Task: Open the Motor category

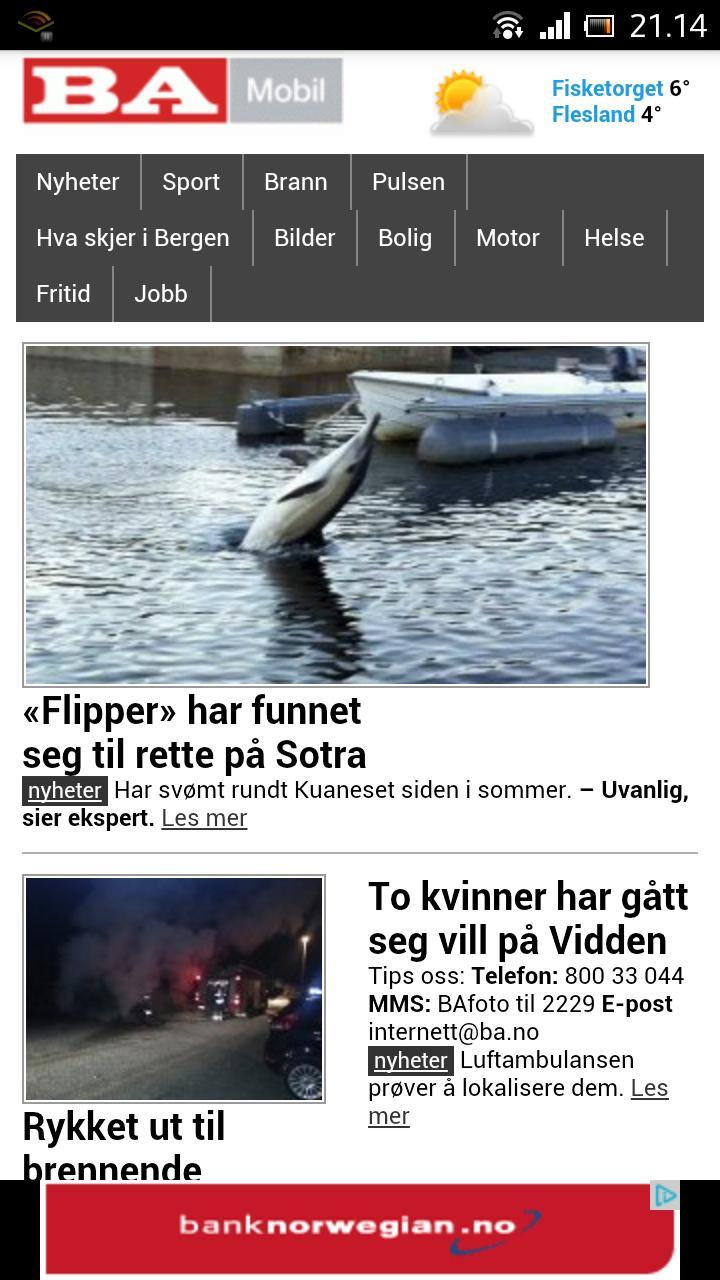Action: pos(507,237)
